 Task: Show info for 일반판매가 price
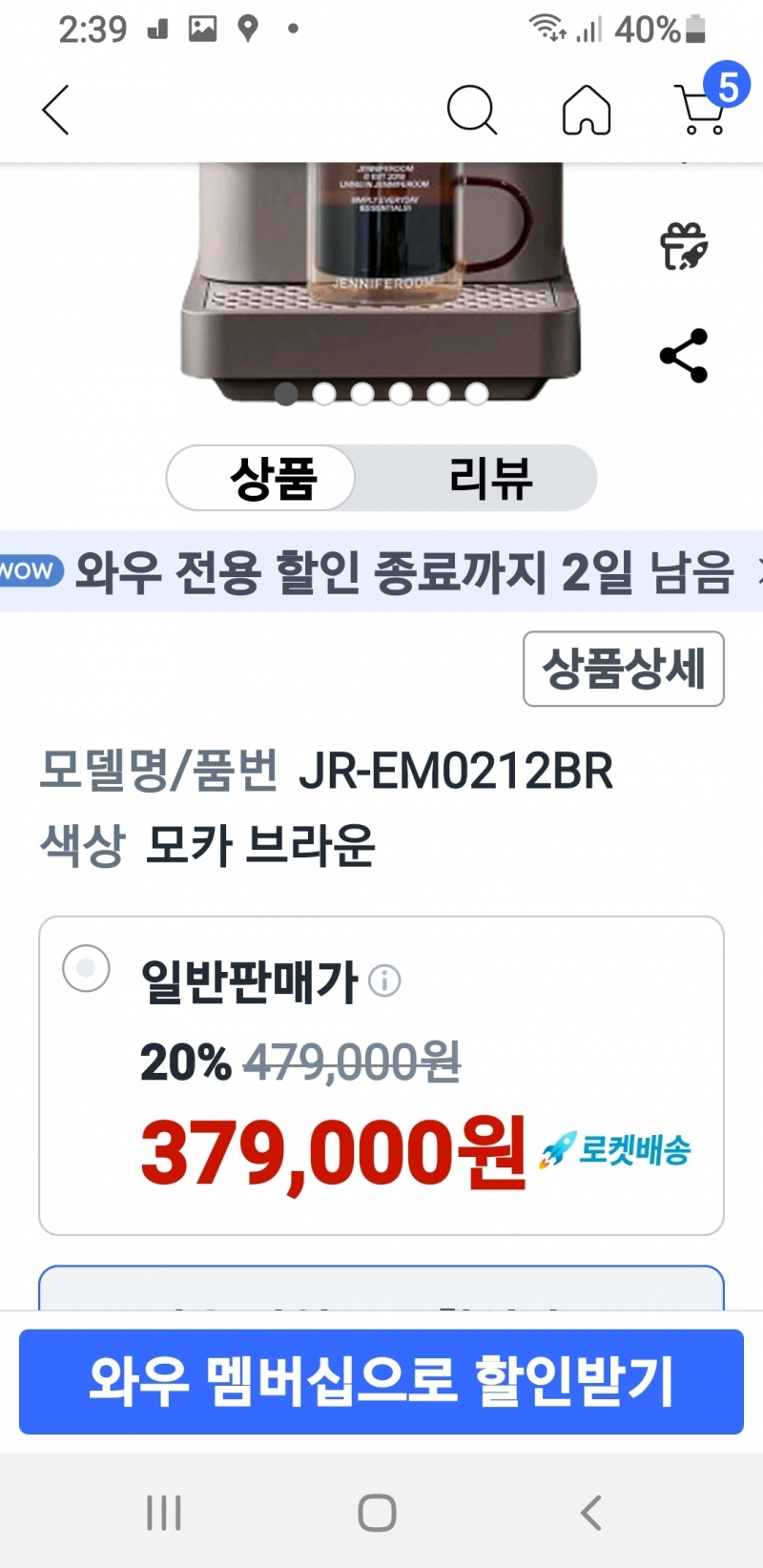[384, 980]
